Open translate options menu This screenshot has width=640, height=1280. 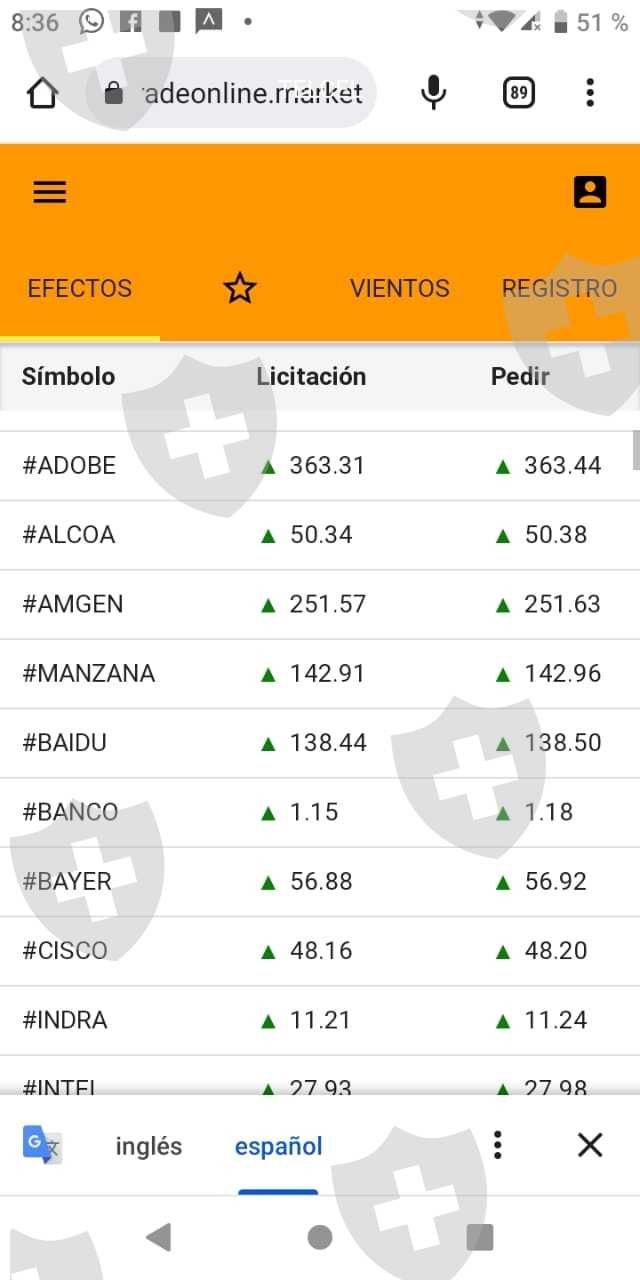(498, 1145)
